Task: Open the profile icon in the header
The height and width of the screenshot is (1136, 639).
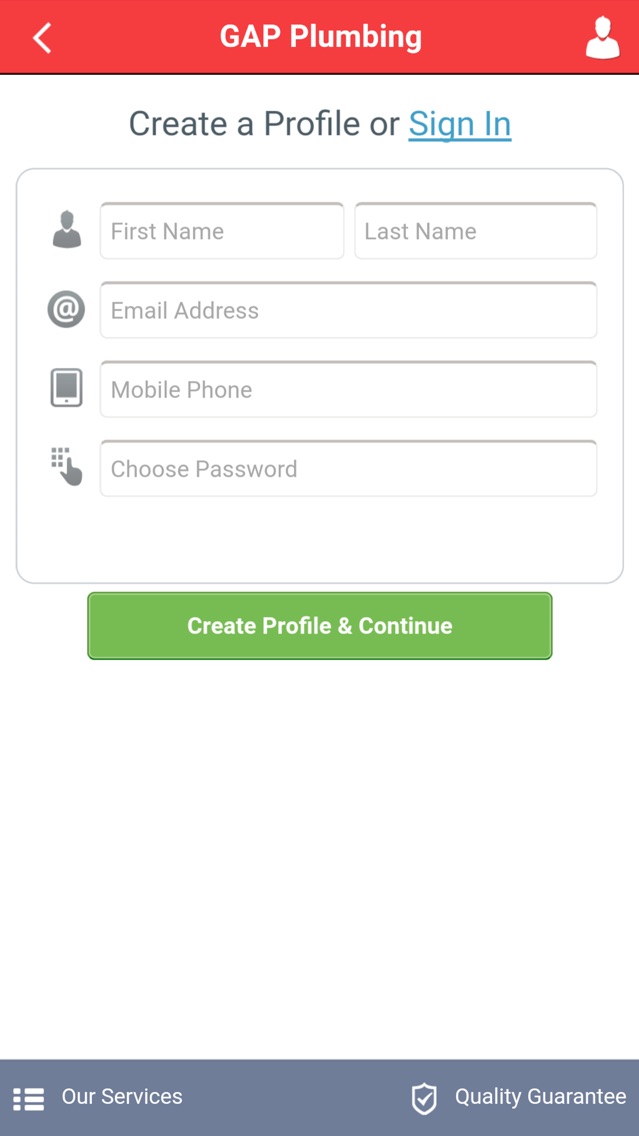Action: coord(602,38)
